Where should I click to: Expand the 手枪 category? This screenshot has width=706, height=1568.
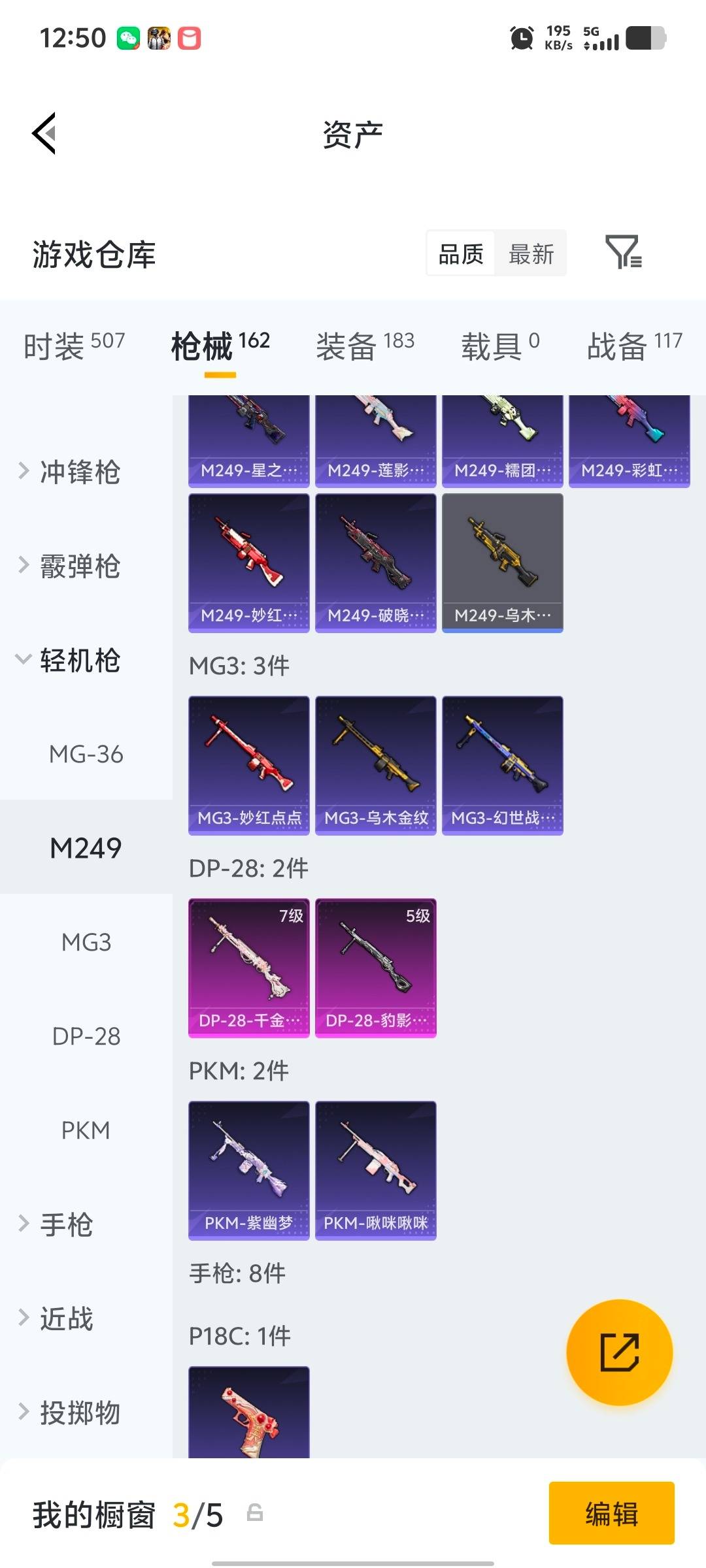69,1225
